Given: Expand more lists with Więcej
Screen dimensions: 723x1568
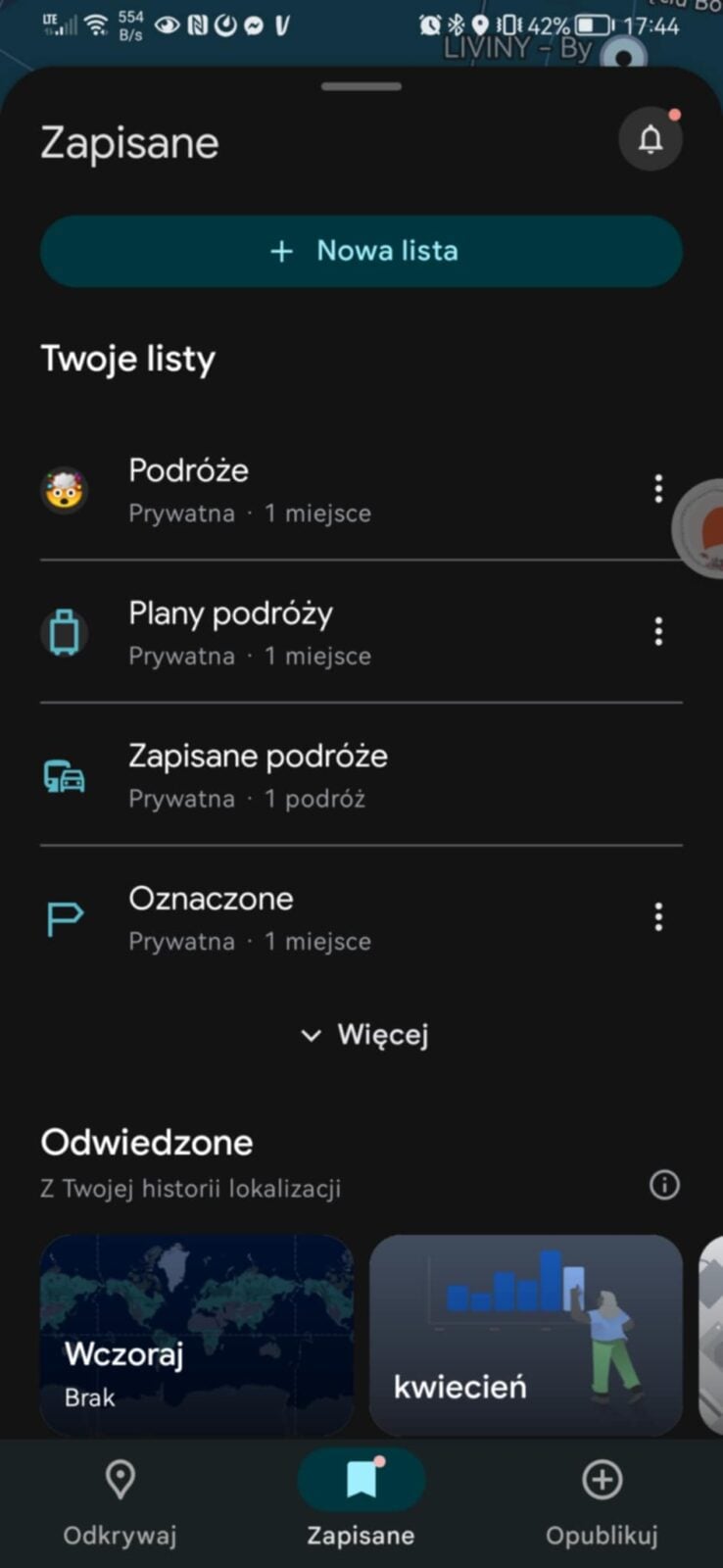Looking at the screenshot, I should tap(364, 1035).
